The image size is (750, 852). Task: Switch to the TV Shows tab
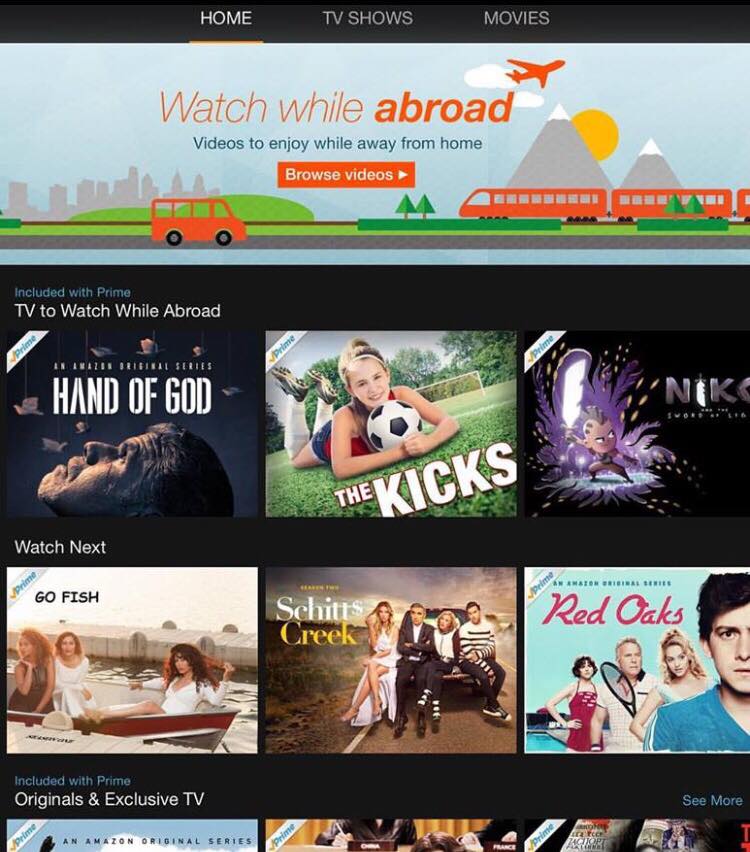pos(367,18)
